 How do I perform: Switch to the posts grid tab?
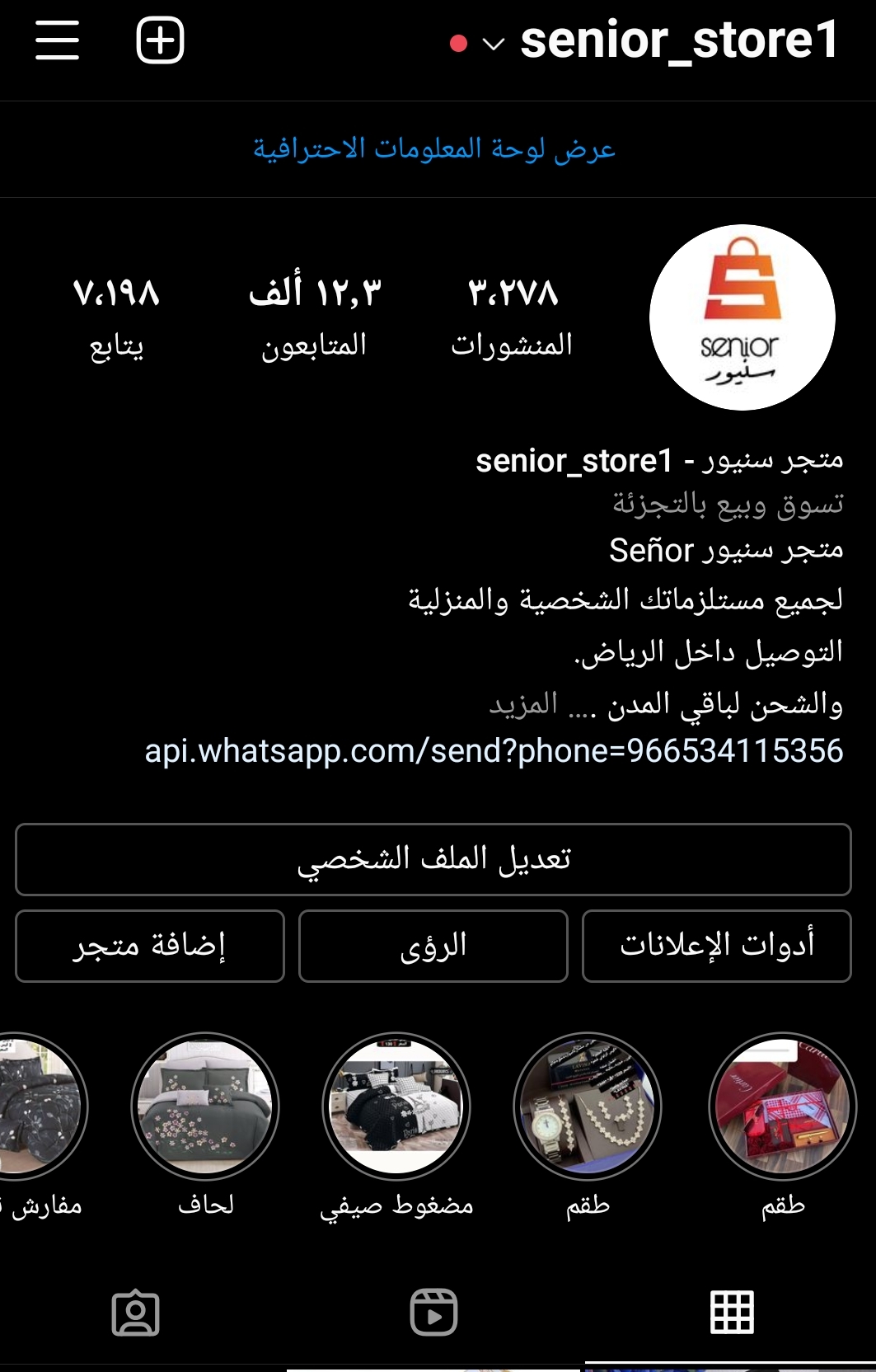pos(732,1312)
